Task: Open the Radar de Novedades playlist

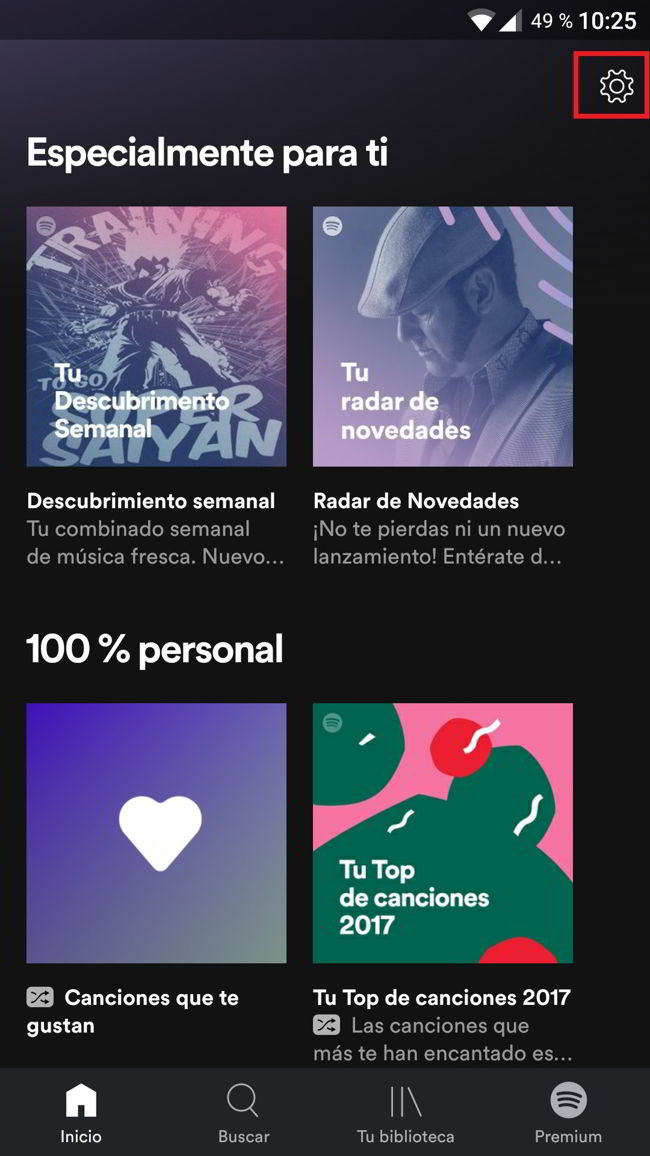Action: pyautogui.click(x=443, y=336)
